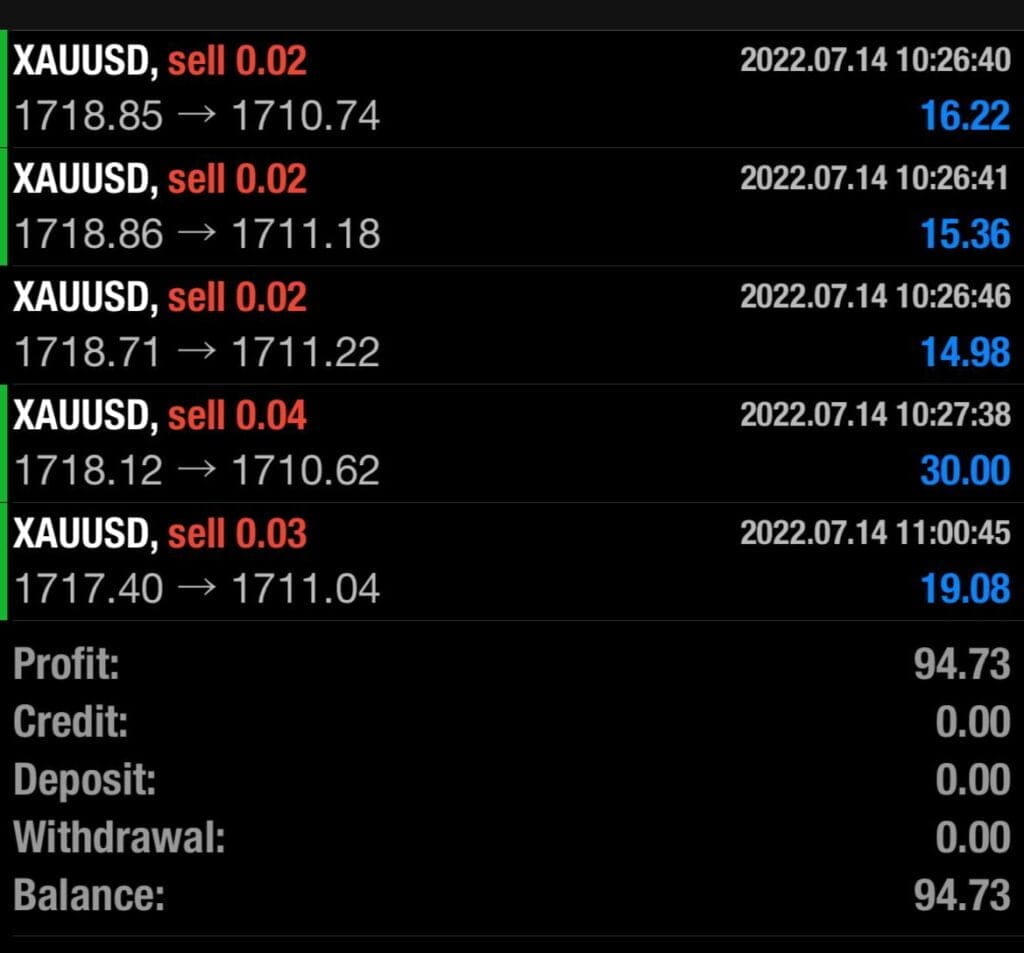Expand the XAUUSD sell 0.04 trade
This screenshot has height=953, width=1024.
[512, 443]
